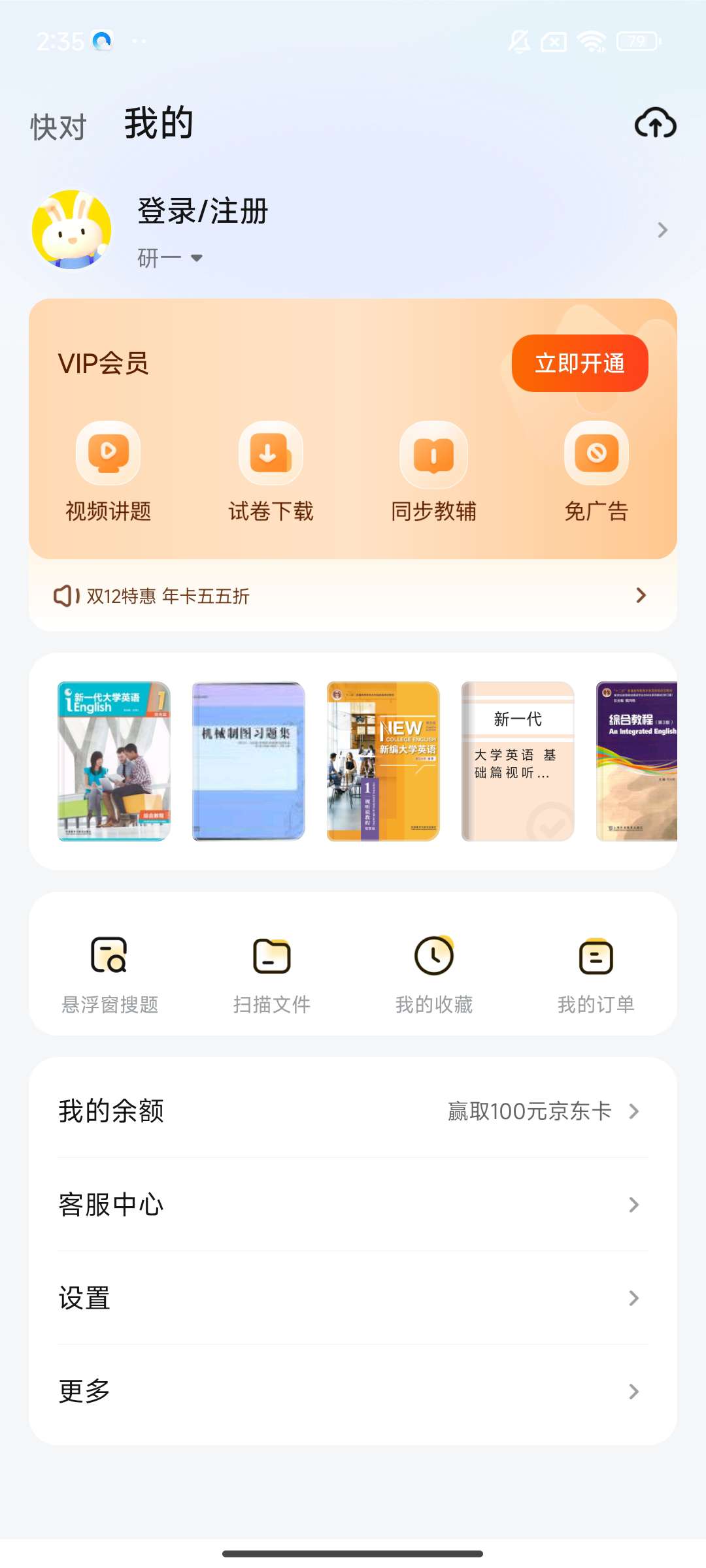Switch to the 快对 tab
706x1568 pixels.
(58, 127)
